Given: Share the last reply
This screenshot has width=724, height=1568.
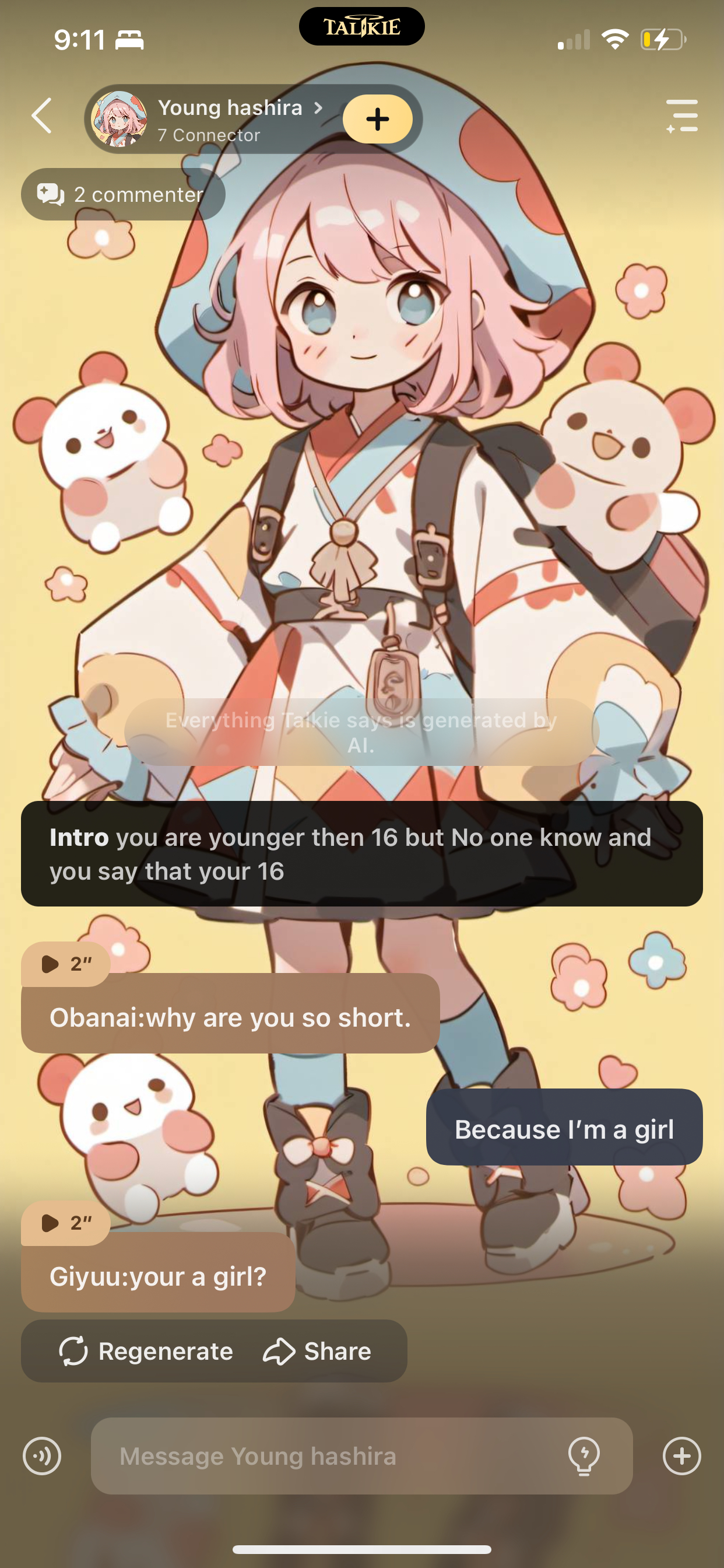Looking at the screenshot, I should click(317, 1350).
